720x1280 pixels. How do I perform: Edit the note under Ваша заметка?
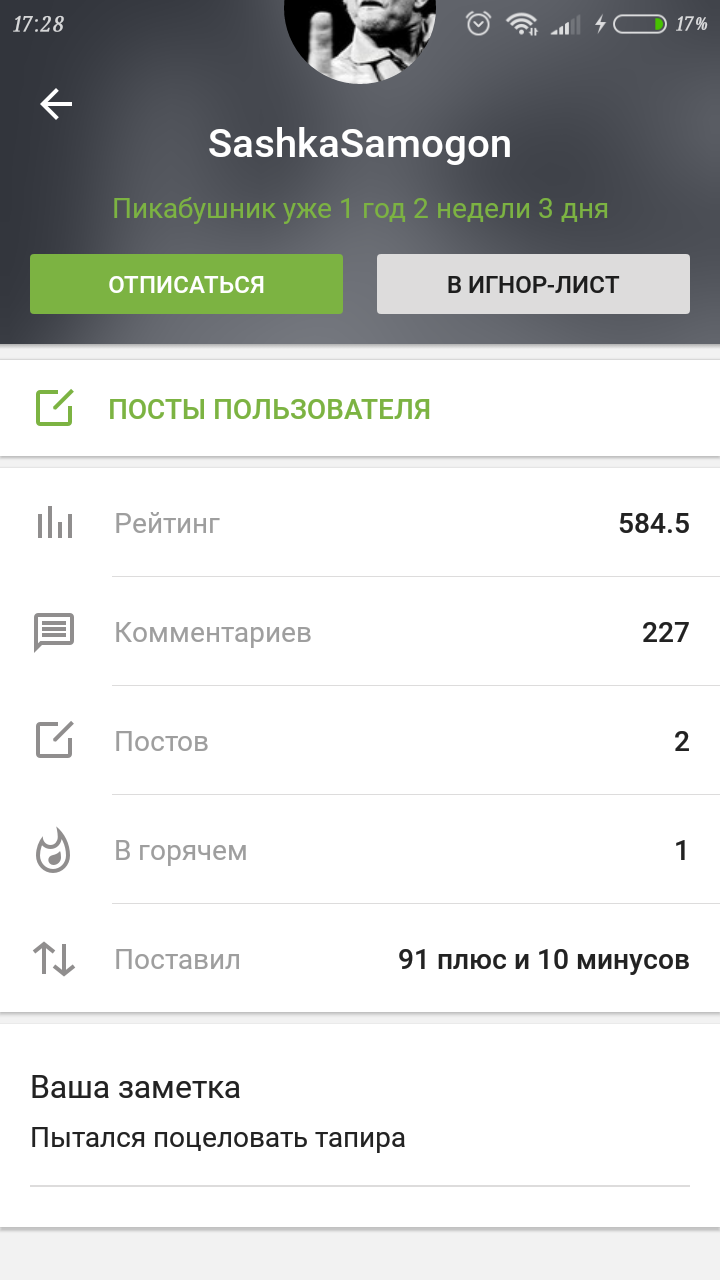coord(218,1138)
